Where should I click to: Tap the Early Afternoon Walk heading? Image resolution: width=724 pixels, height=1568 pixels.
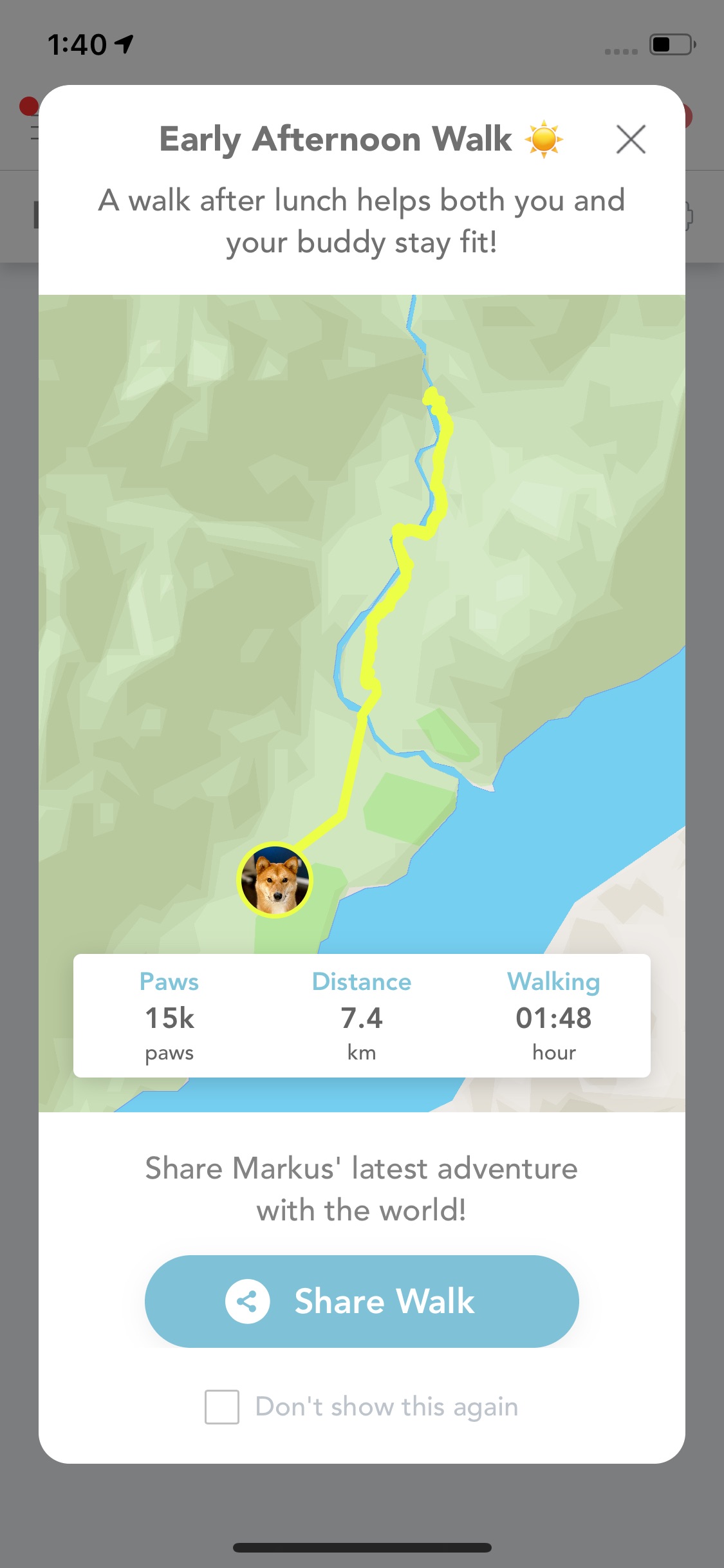(335, 138)
